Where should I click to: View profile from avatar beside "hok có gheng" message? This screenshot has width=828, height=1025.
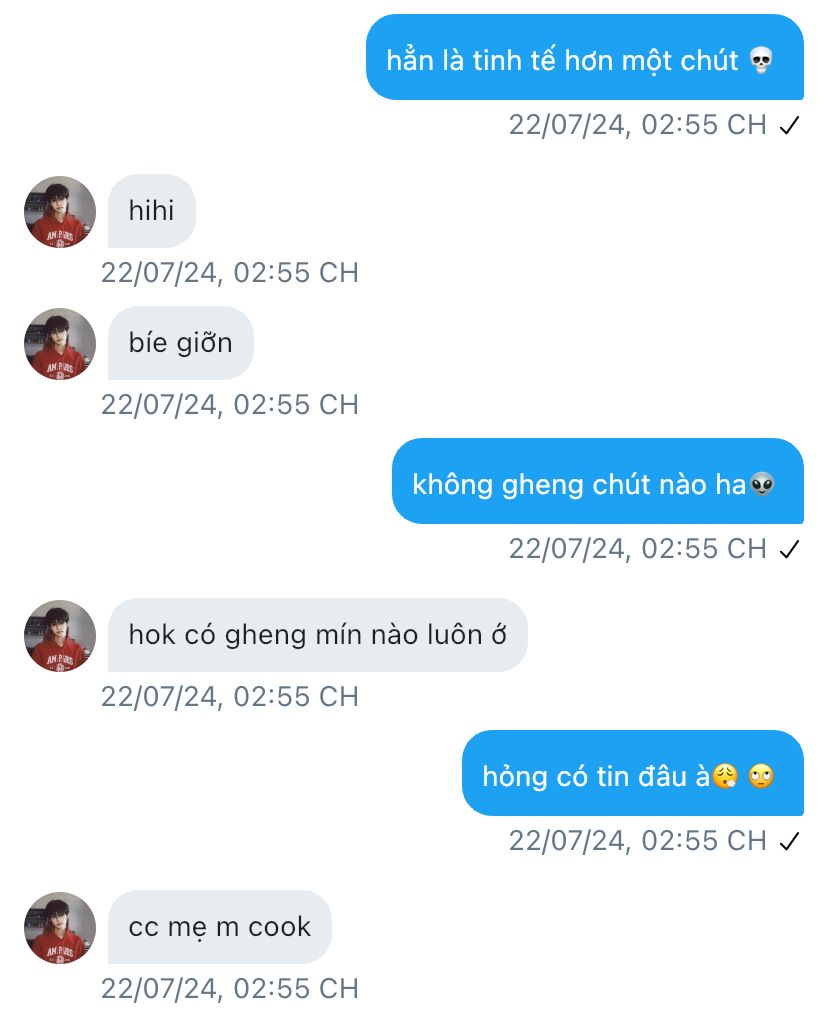point(60,636)
